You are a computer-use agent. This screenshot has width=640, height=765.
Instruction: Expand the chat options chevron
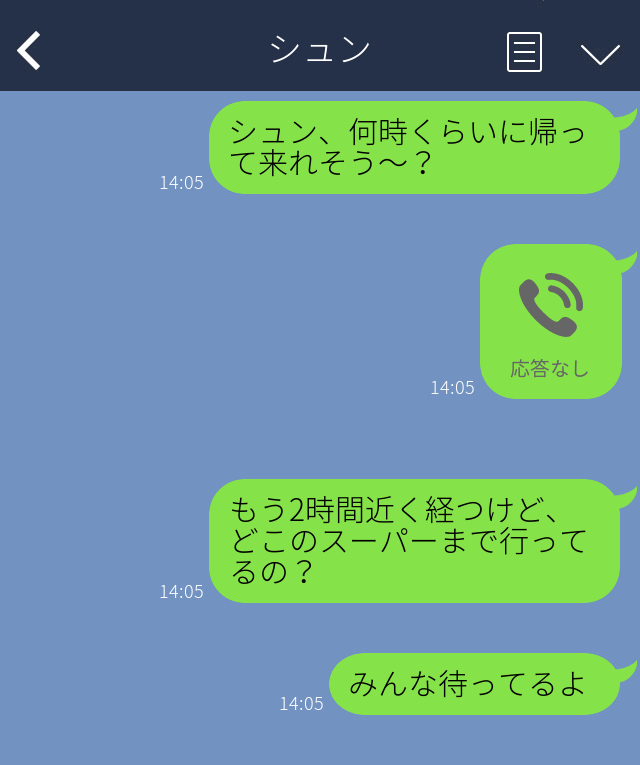[x=600, y=53]
